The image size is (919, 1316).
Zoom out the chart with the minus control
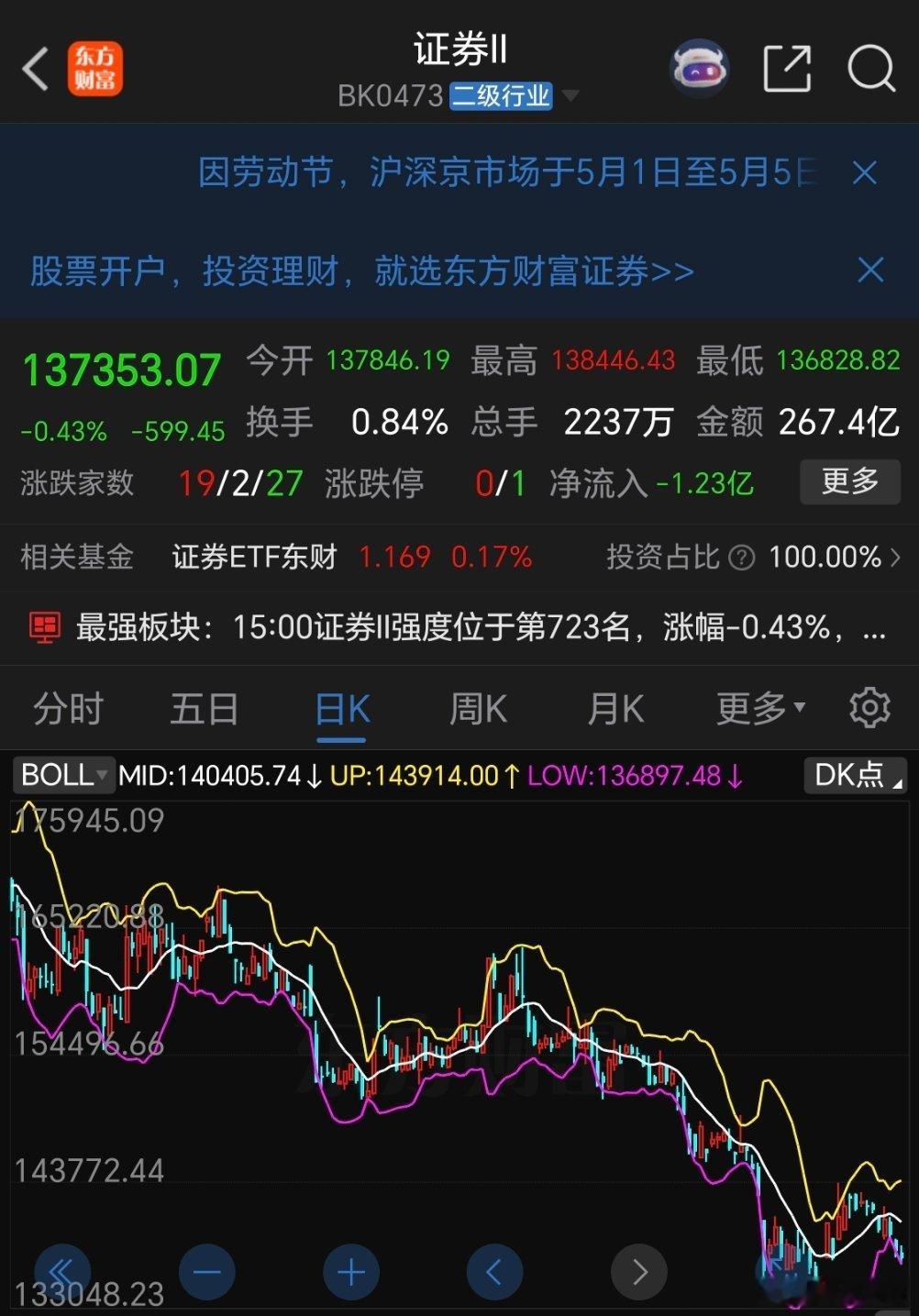[x=205, y=1272]
